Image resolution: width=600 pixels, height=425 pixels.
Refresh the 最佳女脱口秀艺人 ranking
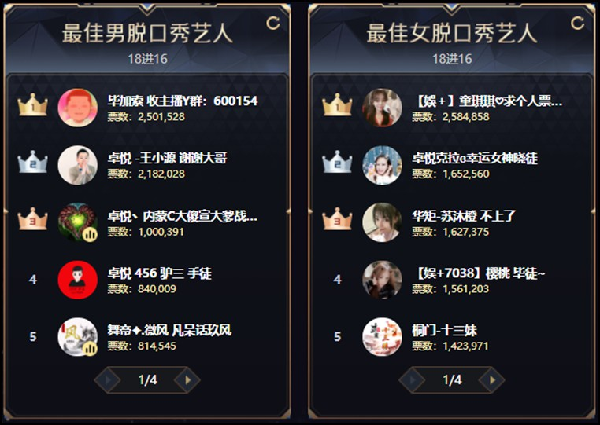click(576, 23)
